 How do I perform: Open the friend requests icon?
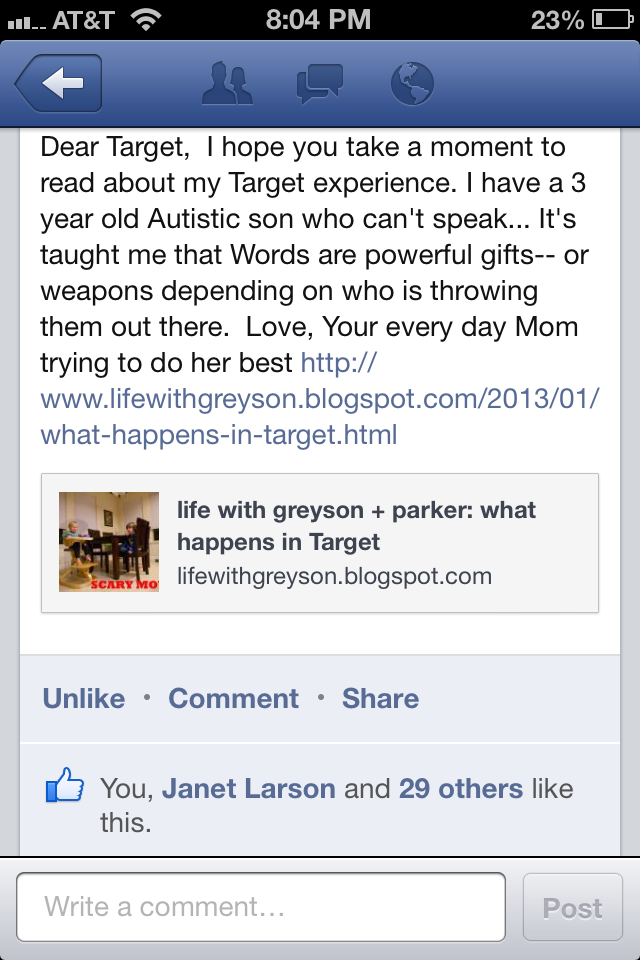[227, 84]
